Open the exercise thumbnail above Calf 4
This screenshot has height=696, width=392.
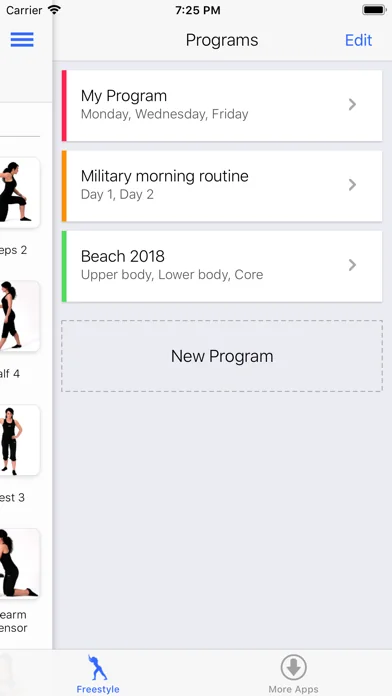[x=20, y=316]
